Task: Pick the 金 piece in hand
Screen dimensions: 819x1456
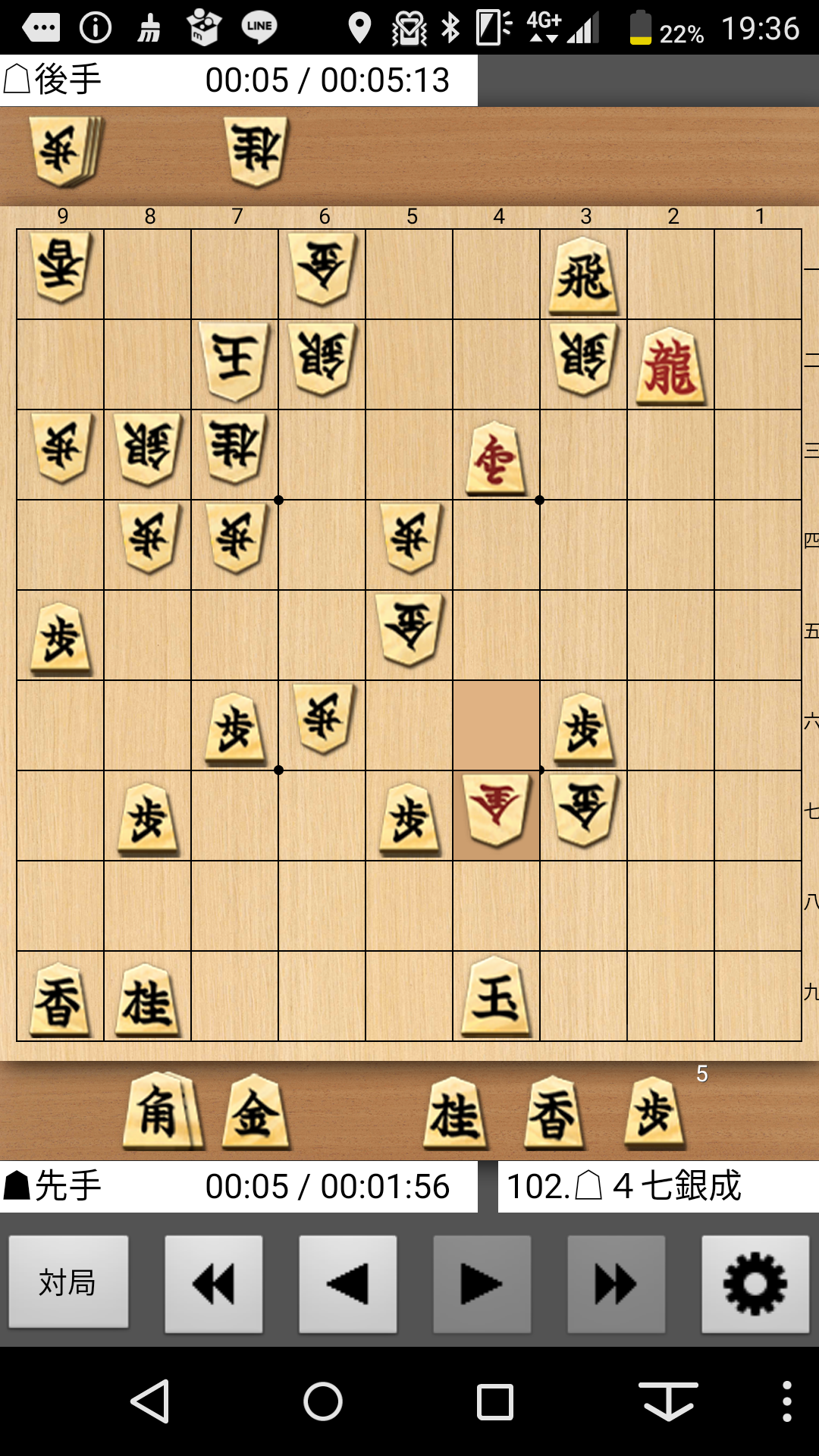Action: pos(256,1113)
